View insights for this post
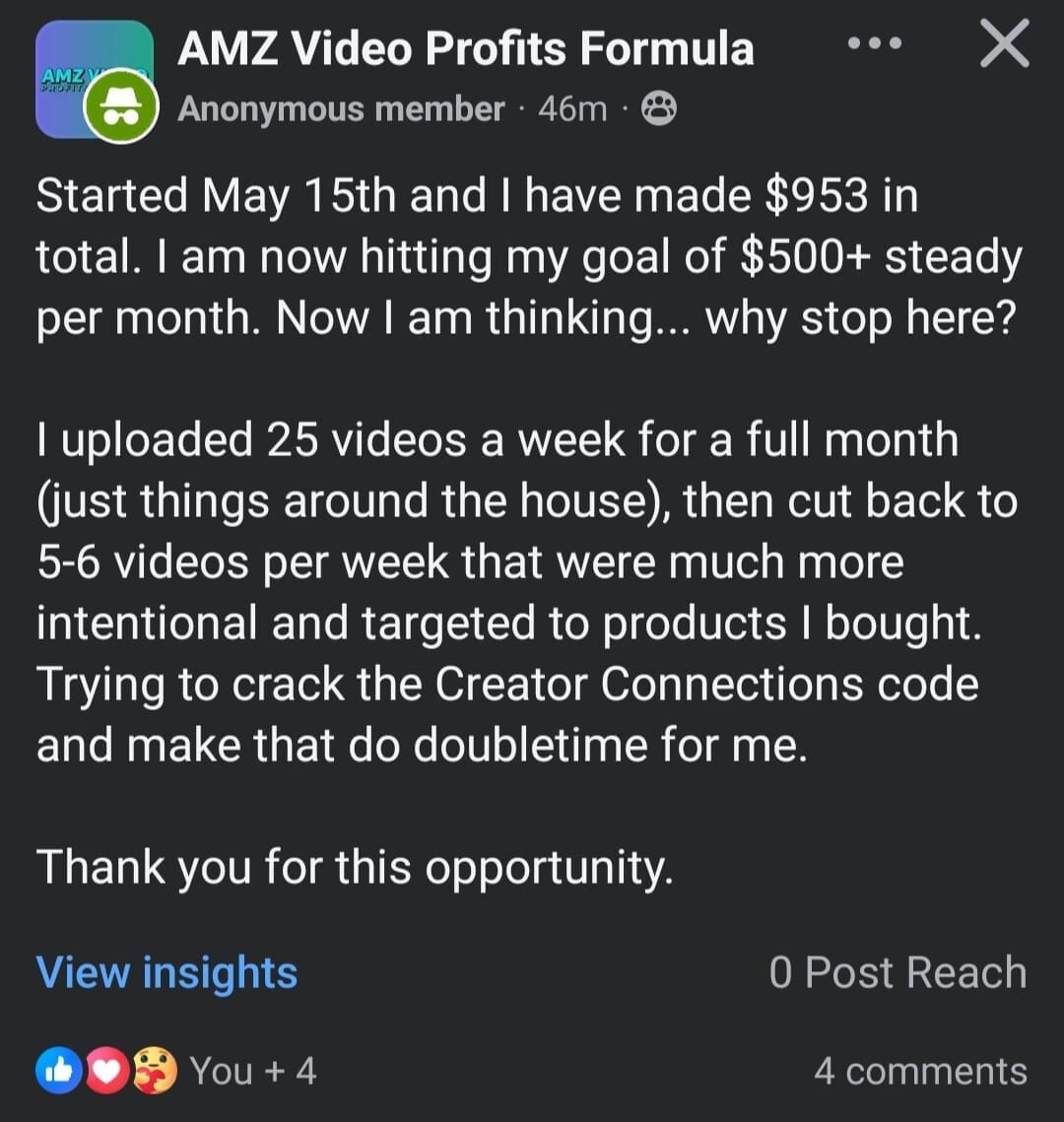Image resolution: width=1064 pixels, height=1122 pixels. pos(166,972)
